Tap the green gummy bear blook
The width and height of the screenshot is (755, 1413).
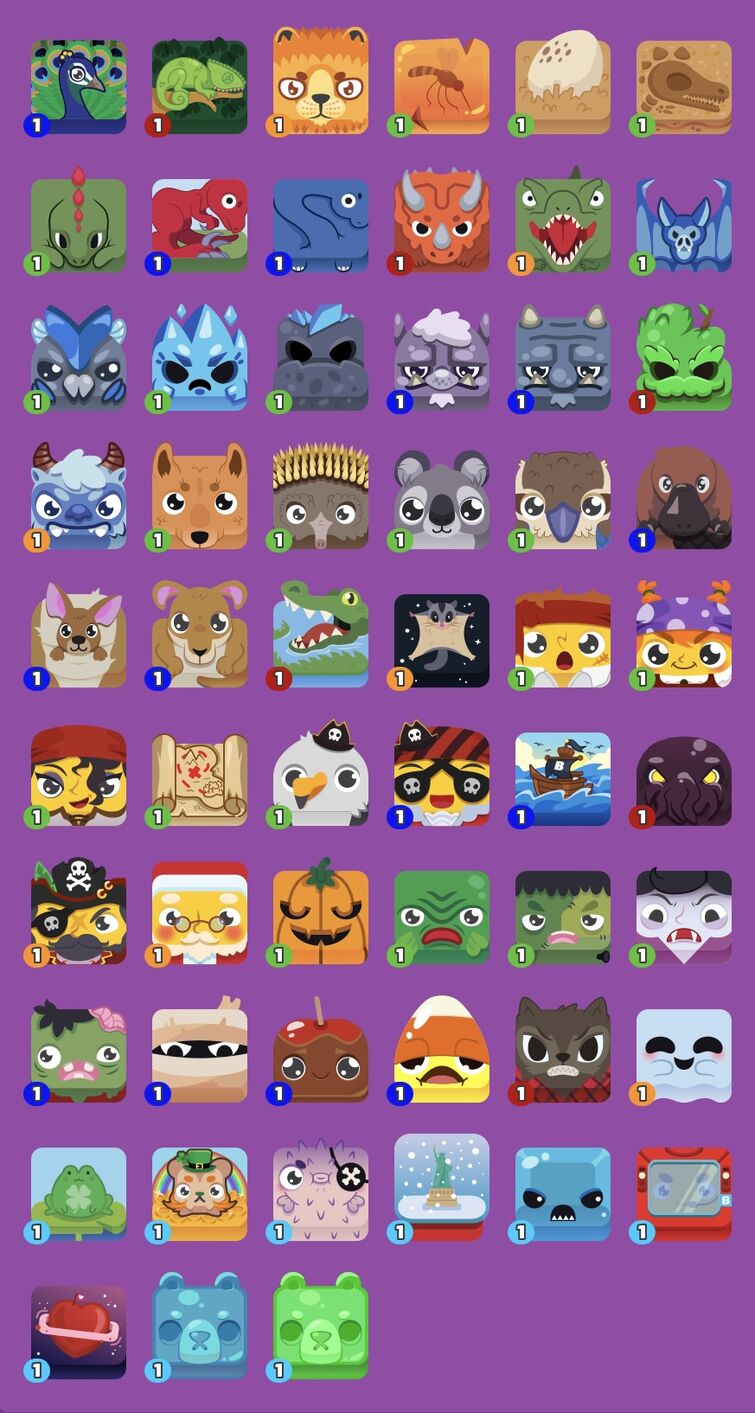pyautogui.click(x=321, y=1326)
